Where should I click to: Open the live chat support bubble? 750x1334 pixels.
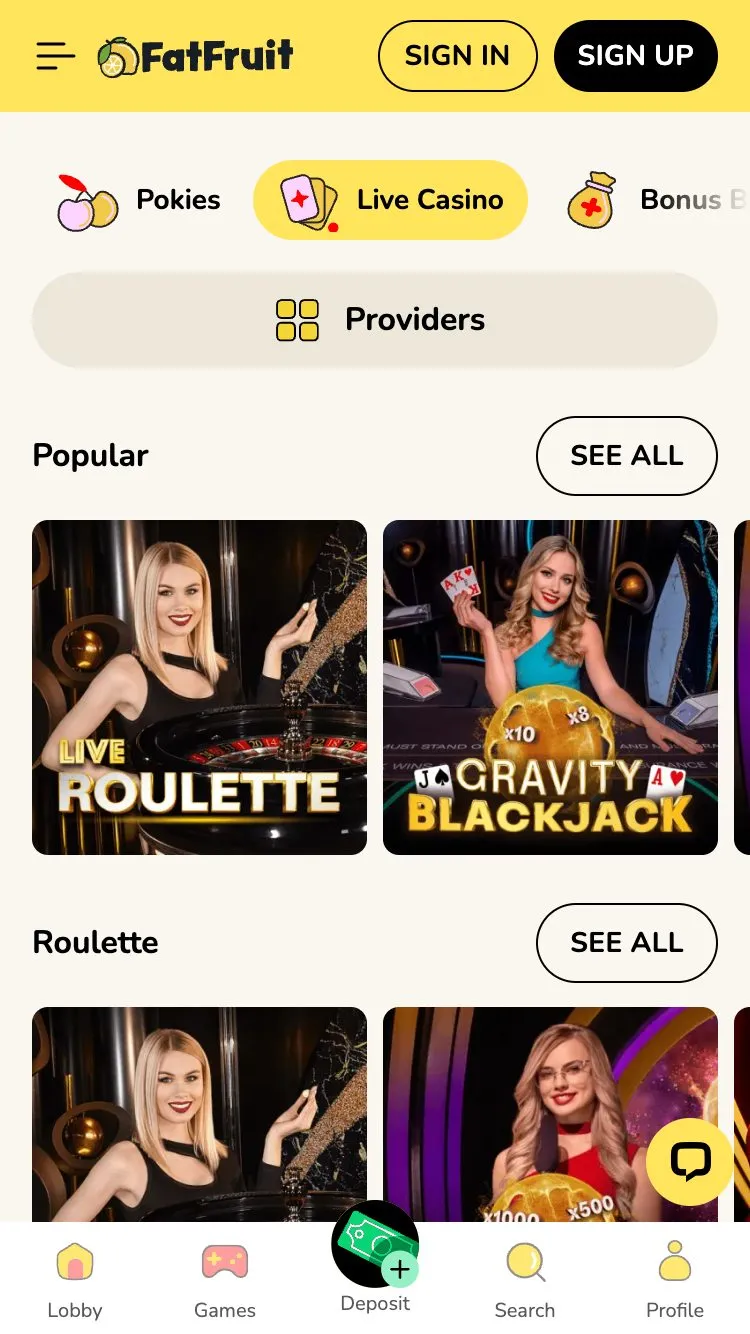coord(690,1161)
